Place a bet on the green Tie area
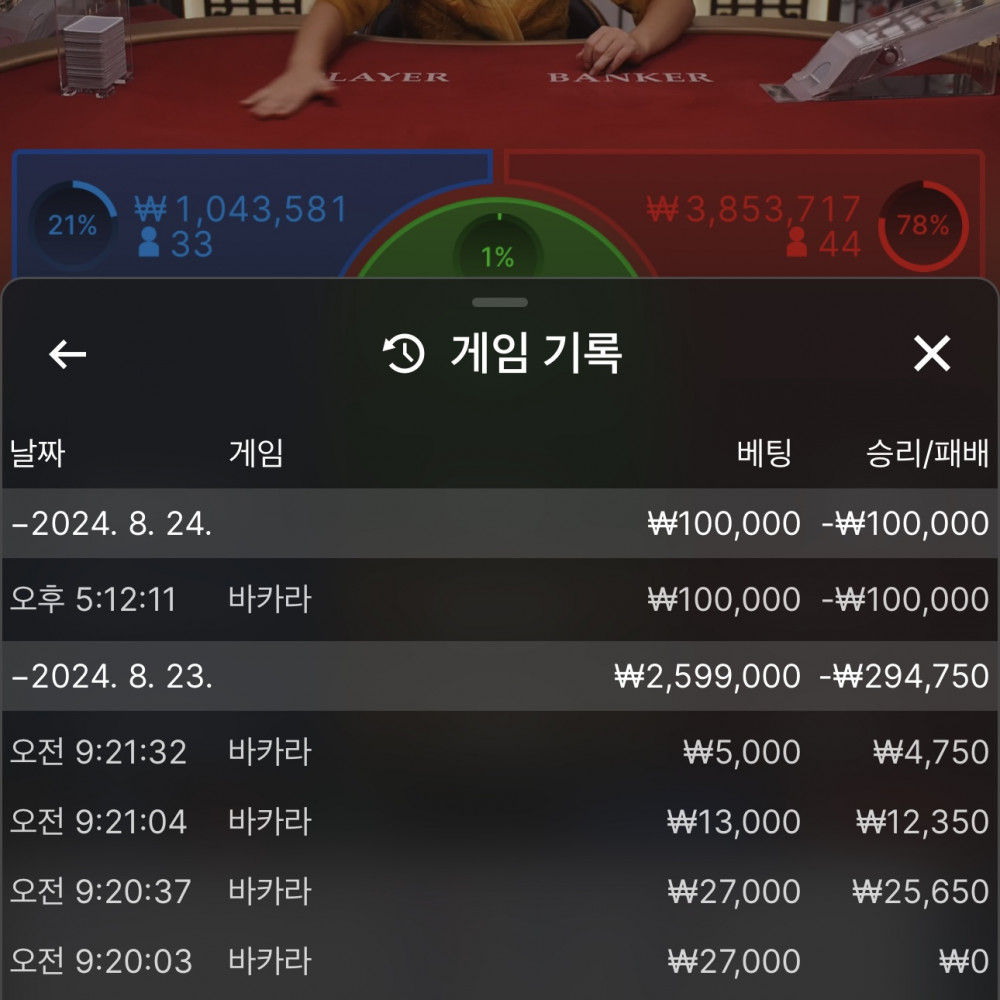This screenshot has height=1000, width=1000. [x=498, y=250]
